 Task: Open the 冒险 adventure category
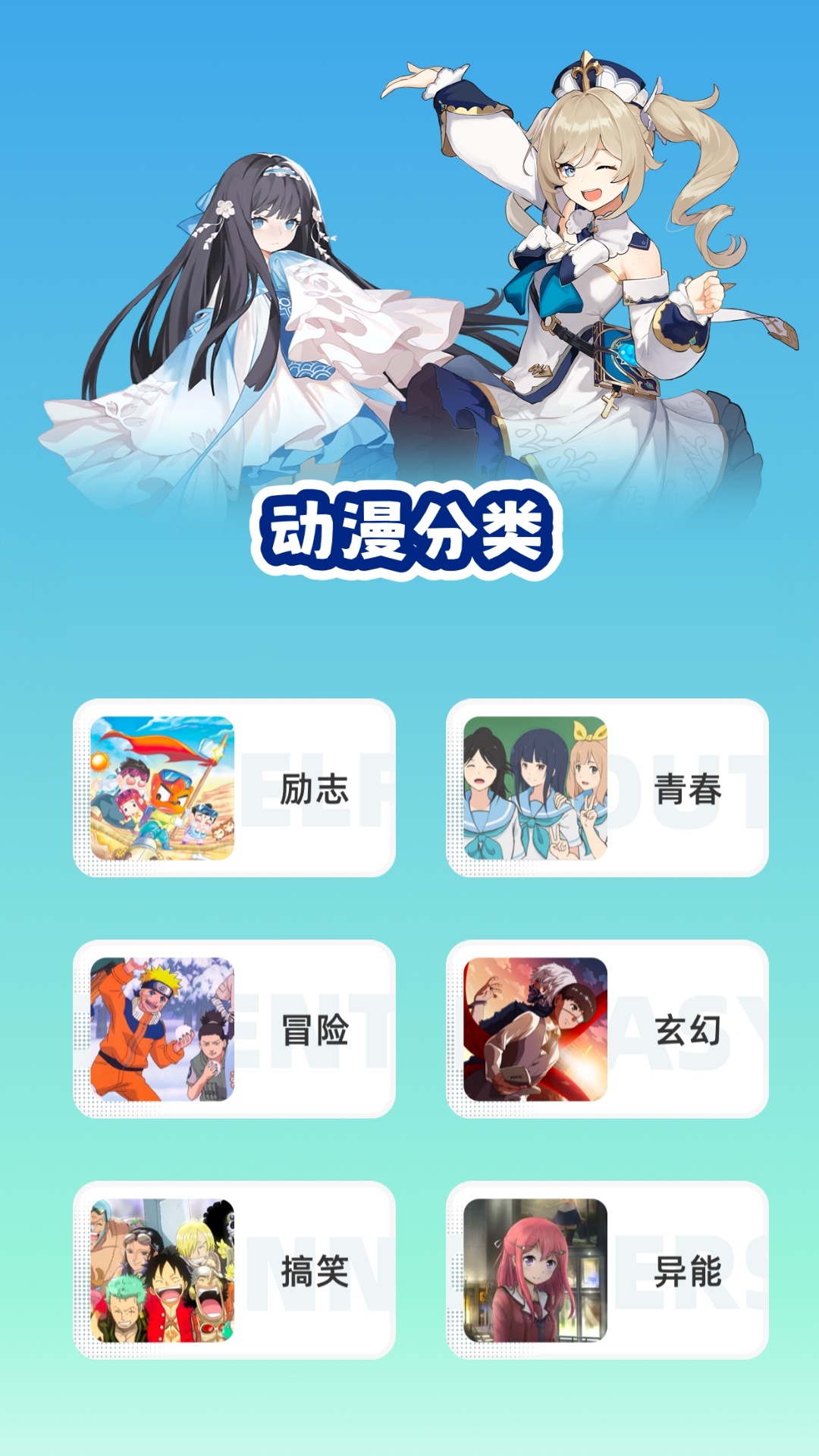234,1029
